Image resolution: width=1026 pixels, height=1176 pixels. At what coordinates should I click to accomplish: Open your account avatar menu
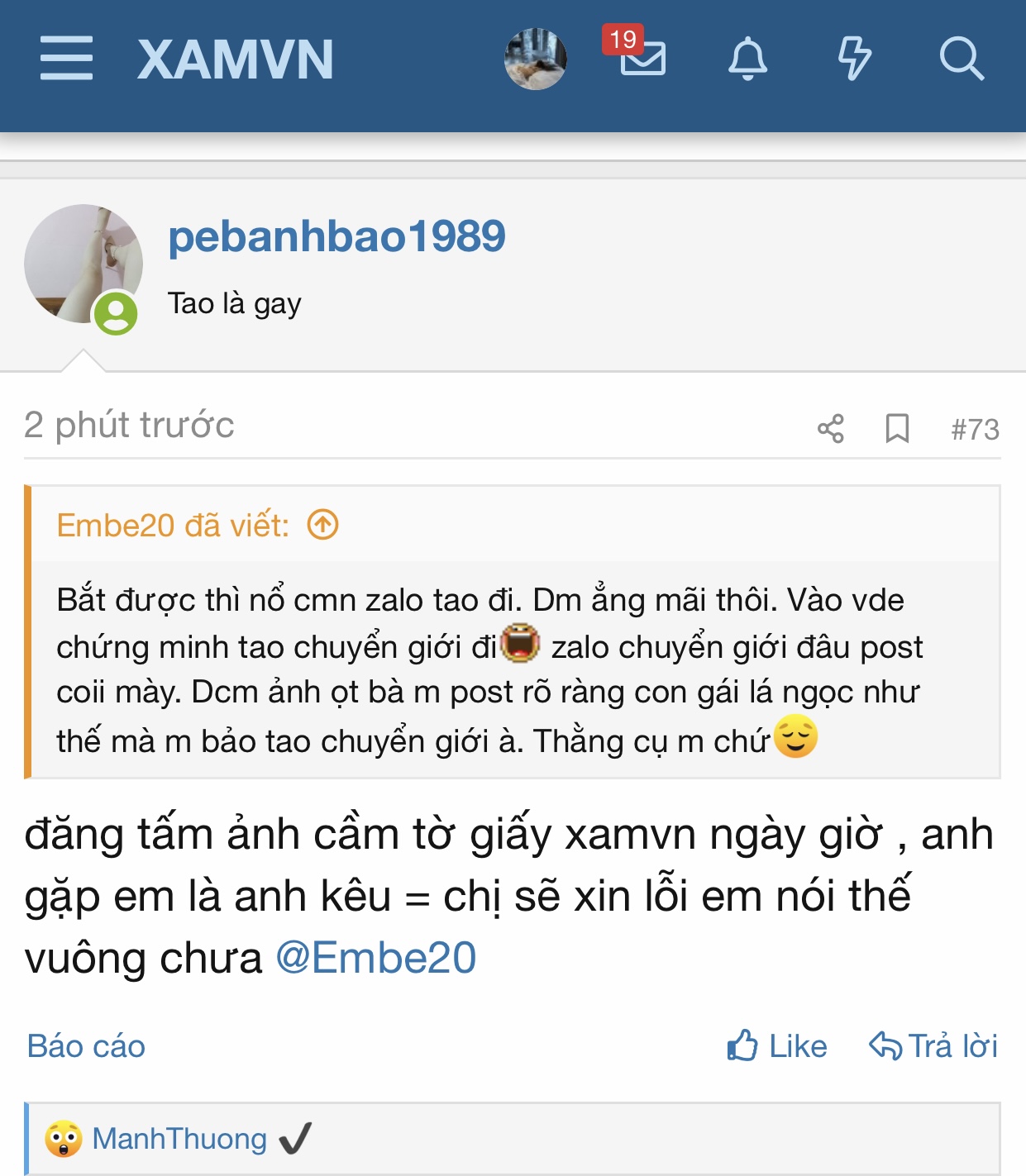[x=536, y=59]
